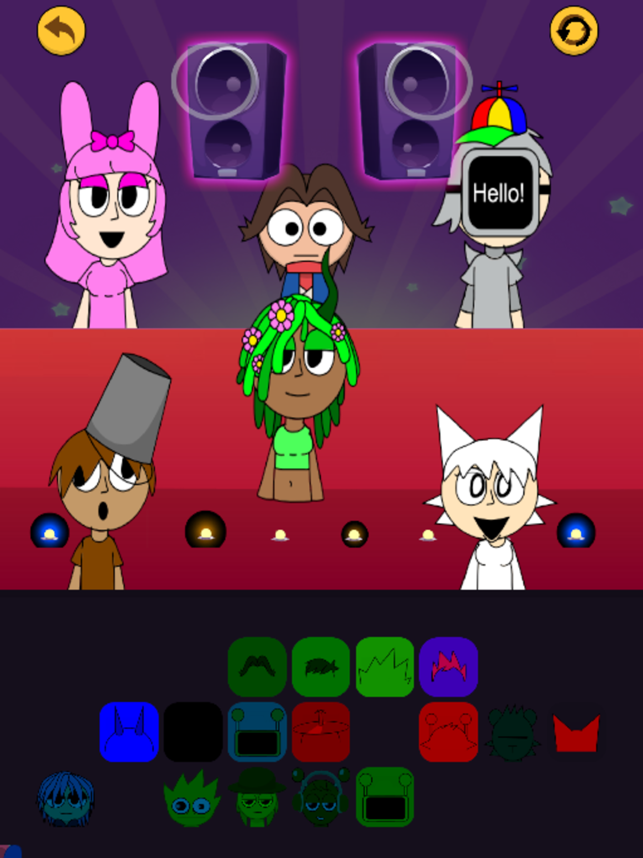Select the green monitor-face icon
643x858 pixels.
385,797
